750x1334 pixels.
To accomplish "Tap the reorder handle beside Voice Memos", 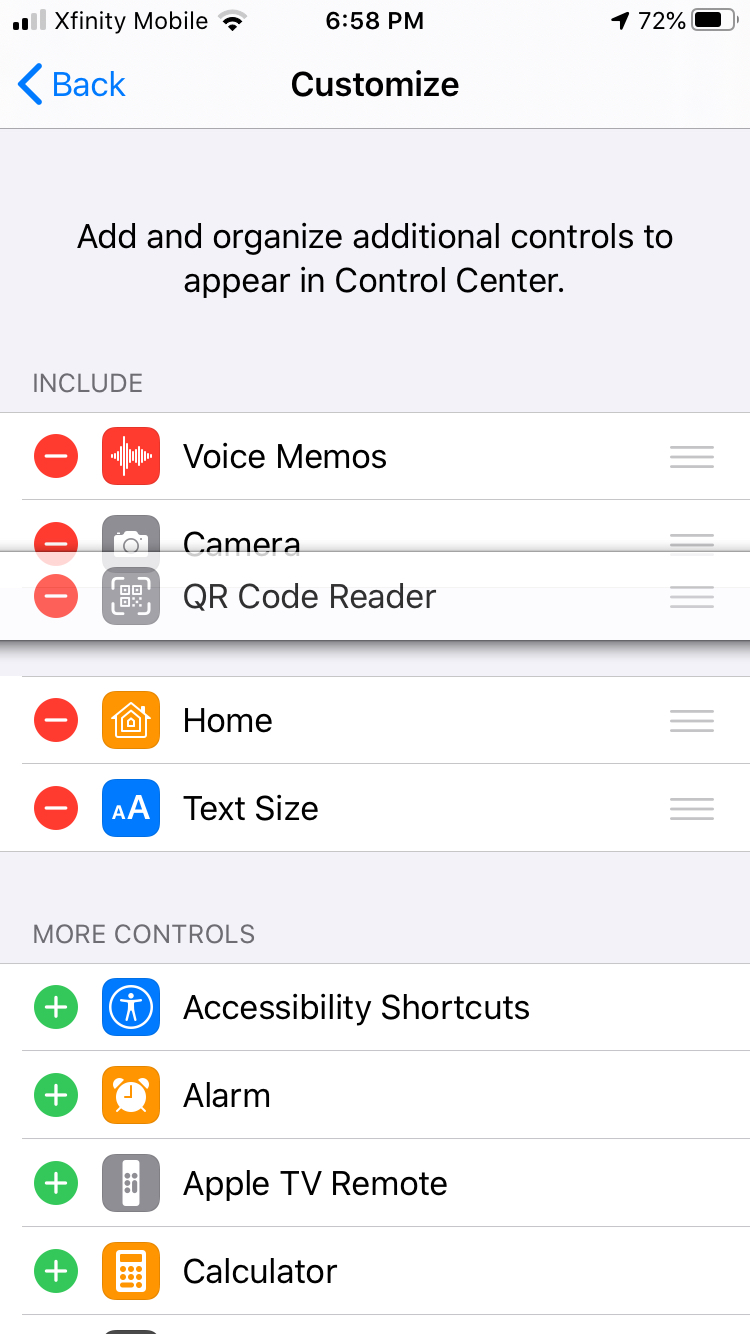I will point(692,457).
